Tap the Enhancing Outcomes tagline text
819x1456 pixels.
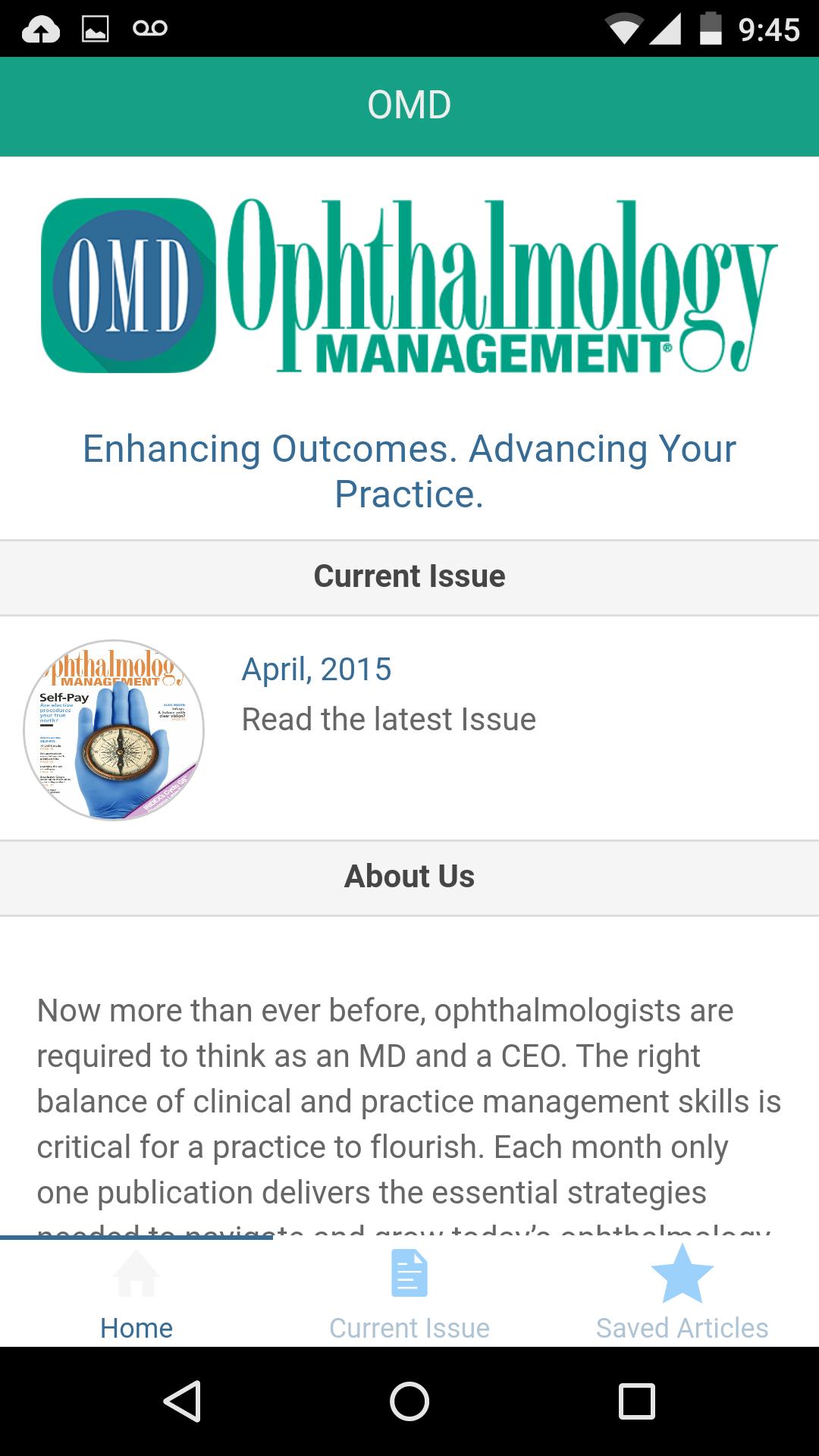point(409,472)
